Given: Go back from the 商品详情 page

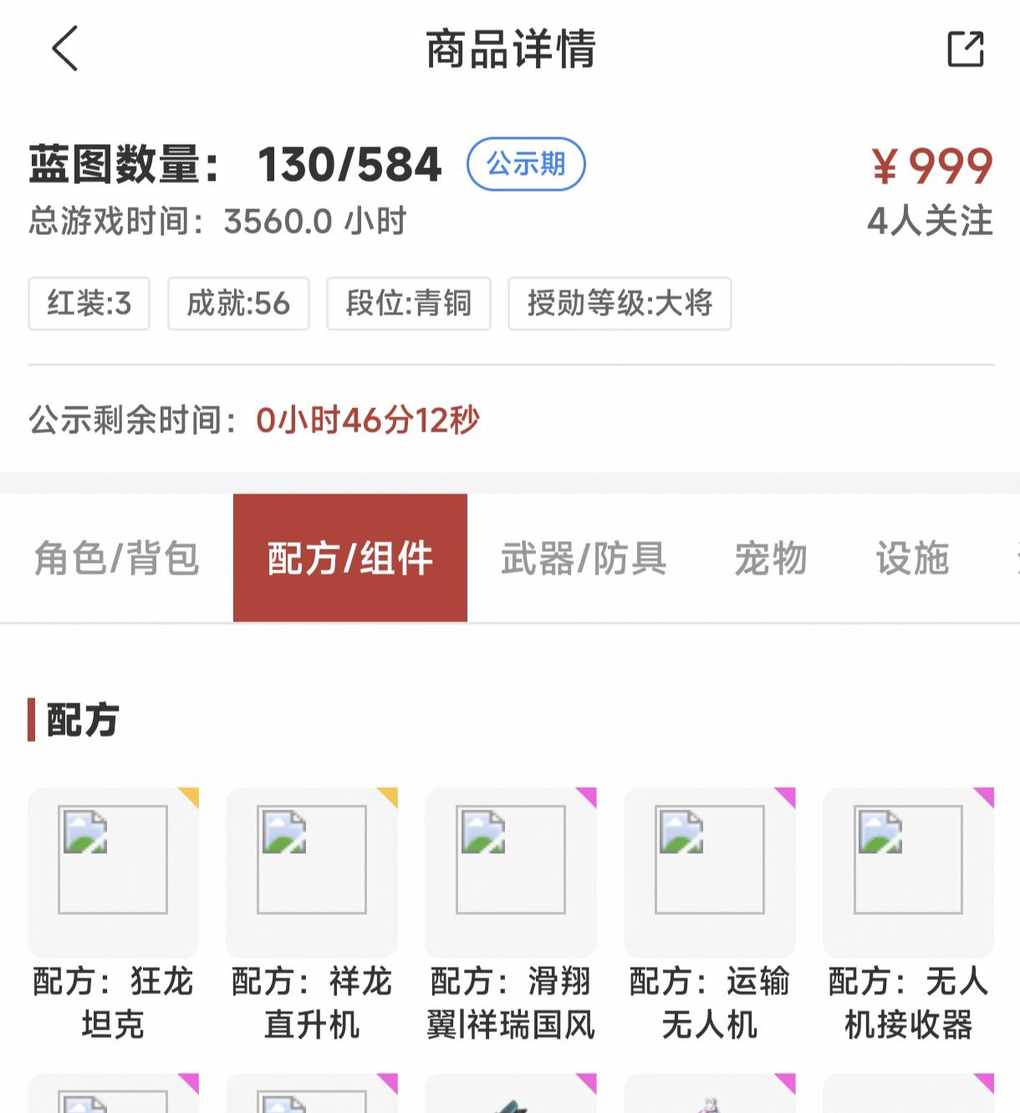Looking at the screenshot, I should pyautogui.click(x=65, y=49).
